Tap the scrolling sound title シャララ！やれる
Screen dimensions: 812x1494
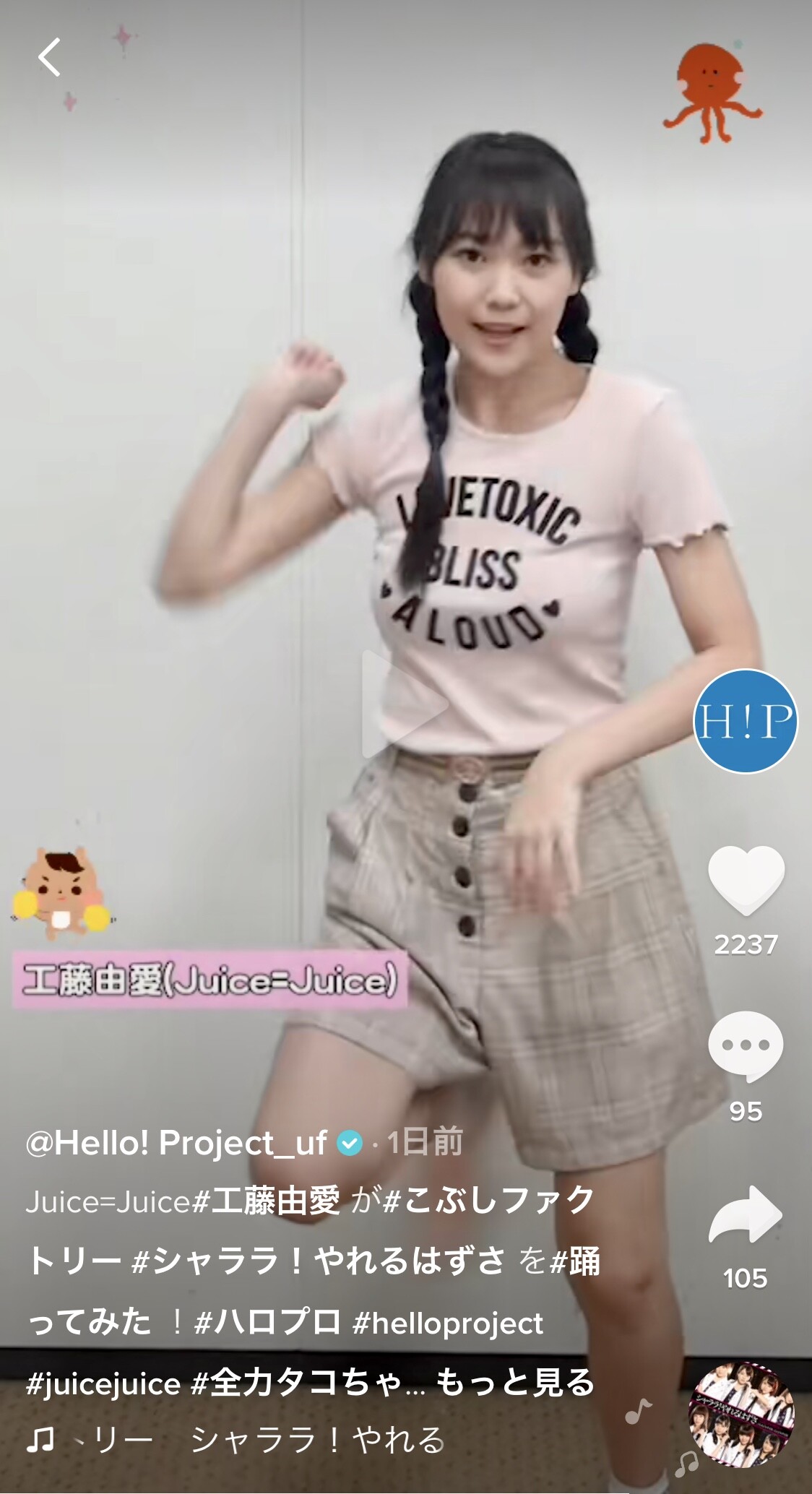point(316,1441)
